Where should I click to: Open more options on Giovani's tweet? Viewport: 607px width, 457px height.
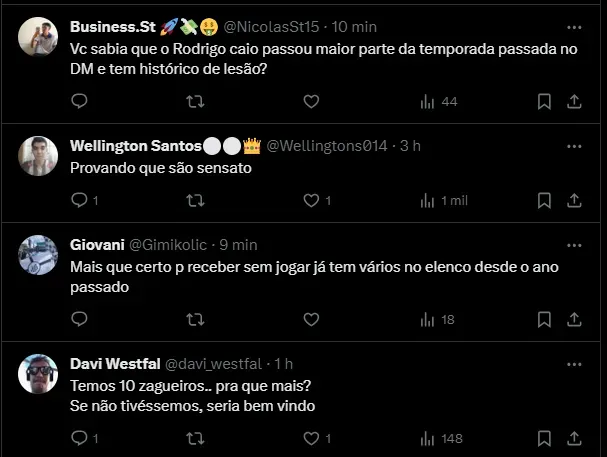tap(574, 243)
